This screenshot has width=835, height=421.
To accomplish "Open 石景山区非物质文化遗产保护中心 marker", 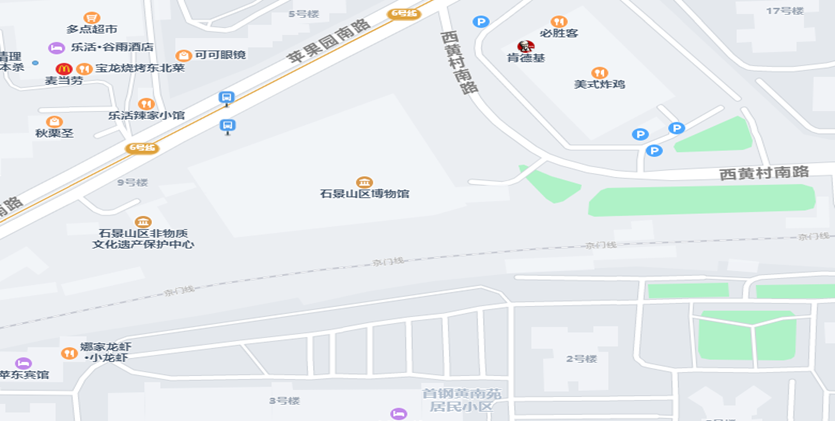I will 144,222.
